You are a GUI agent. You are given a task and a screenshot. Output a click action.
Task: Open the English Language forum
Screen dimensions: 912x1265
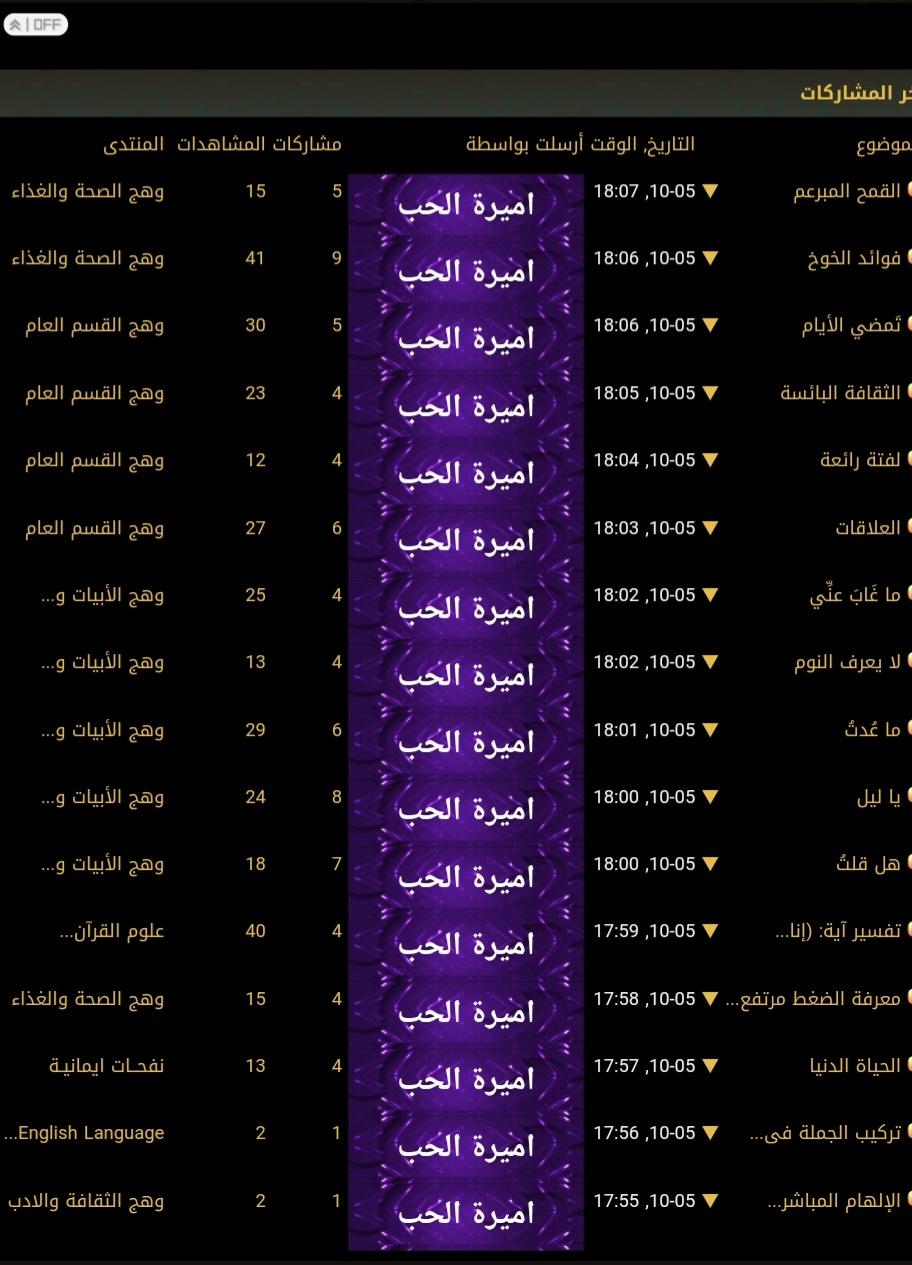(90, 1133)
